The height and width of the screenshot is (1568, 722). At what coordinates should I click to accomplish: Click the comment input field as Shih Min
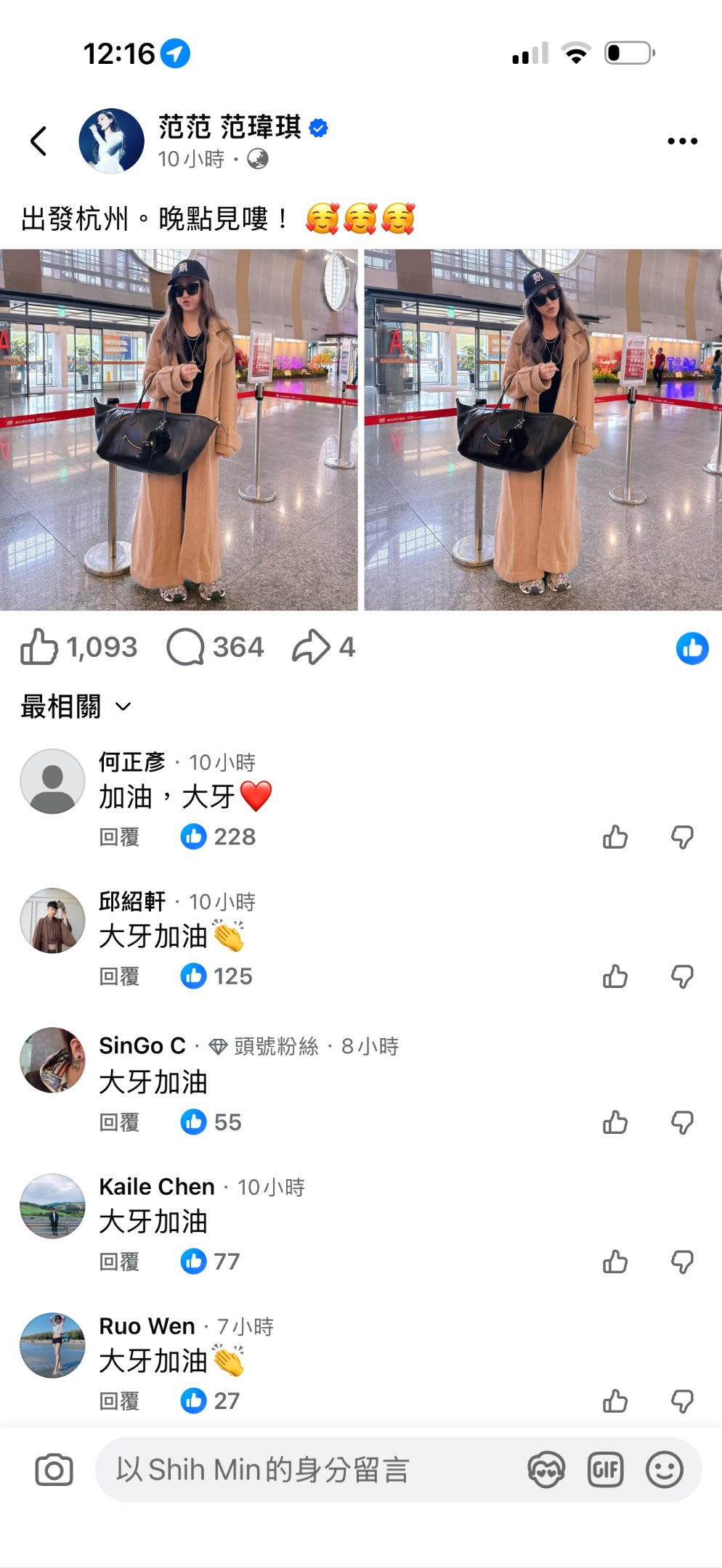coord(261,1471)
